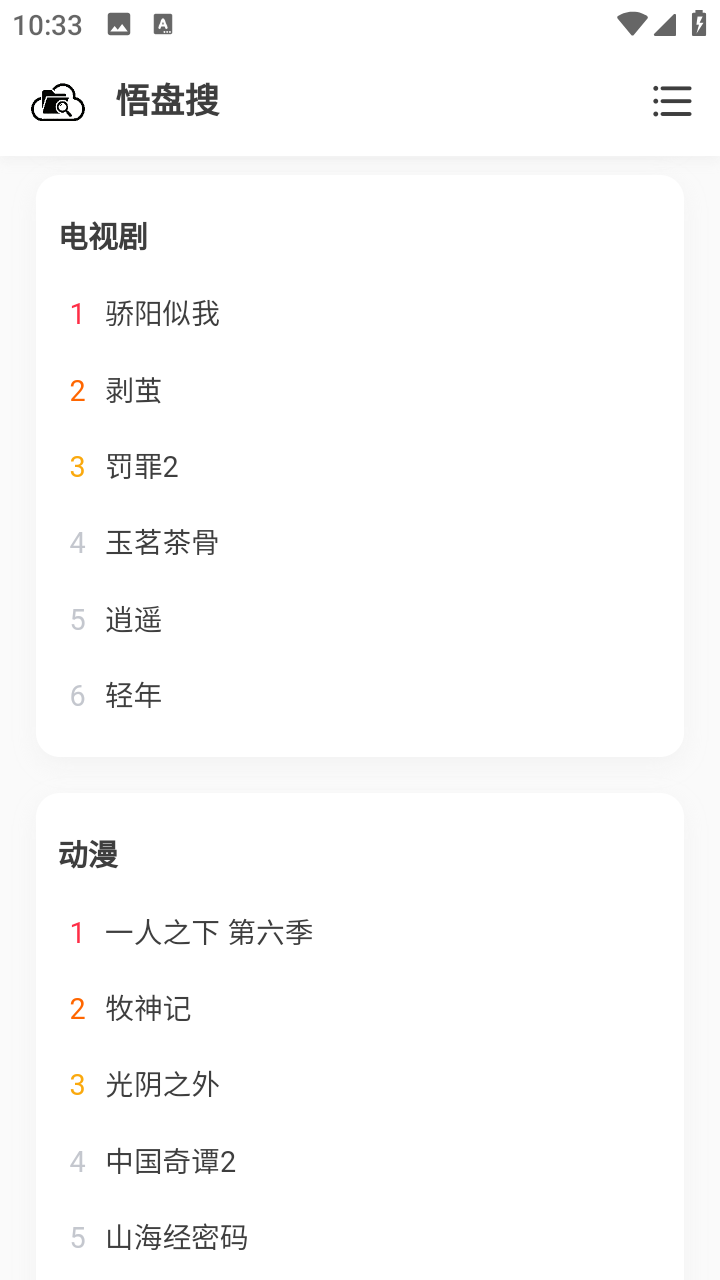The width and height of the screenshot is (720, 1280).
Task: Click 中国奇谭2 in the anime section
Action: pyautogui.click(x=170, y=1161)
